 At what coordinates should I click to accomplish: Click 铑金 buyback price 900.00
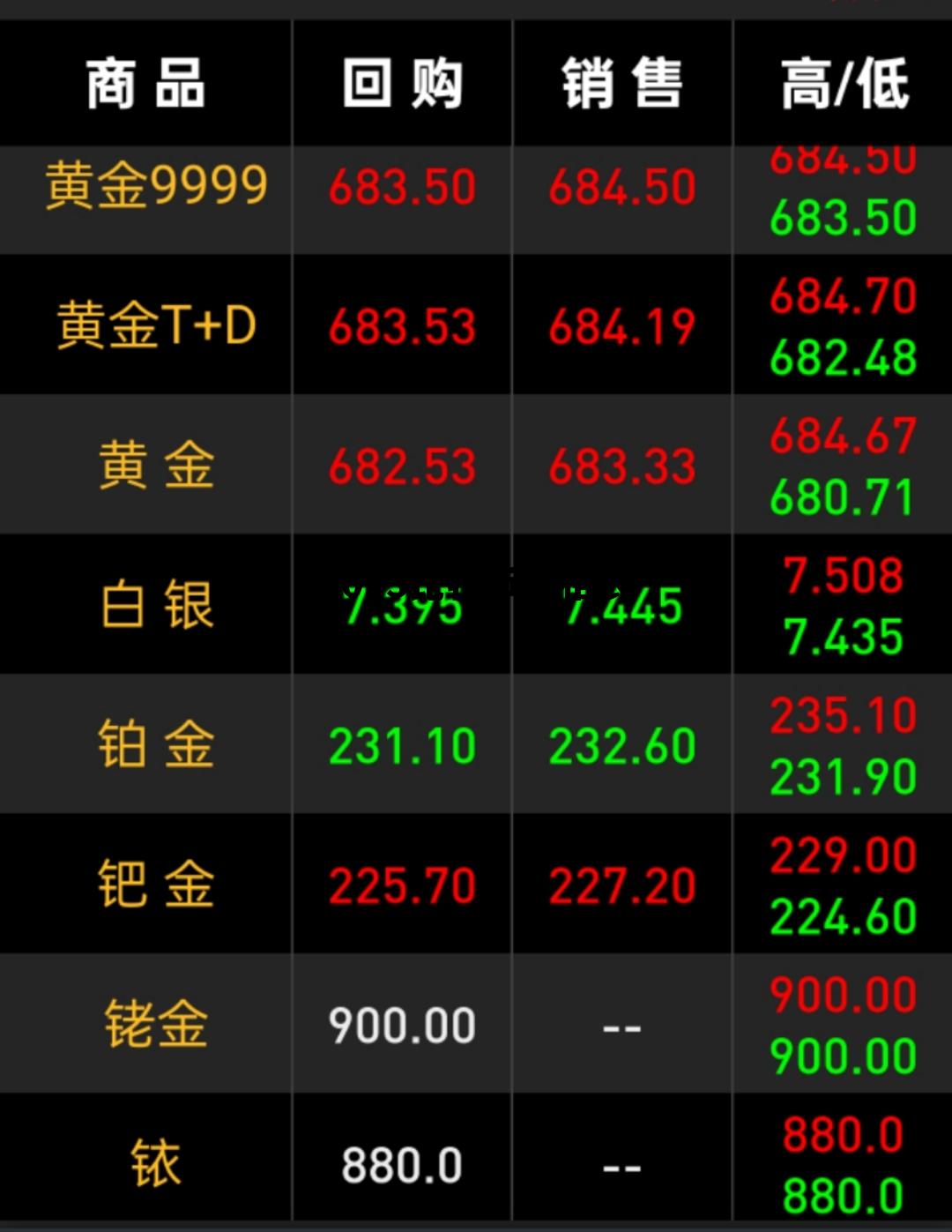(x=401, y=1023)
